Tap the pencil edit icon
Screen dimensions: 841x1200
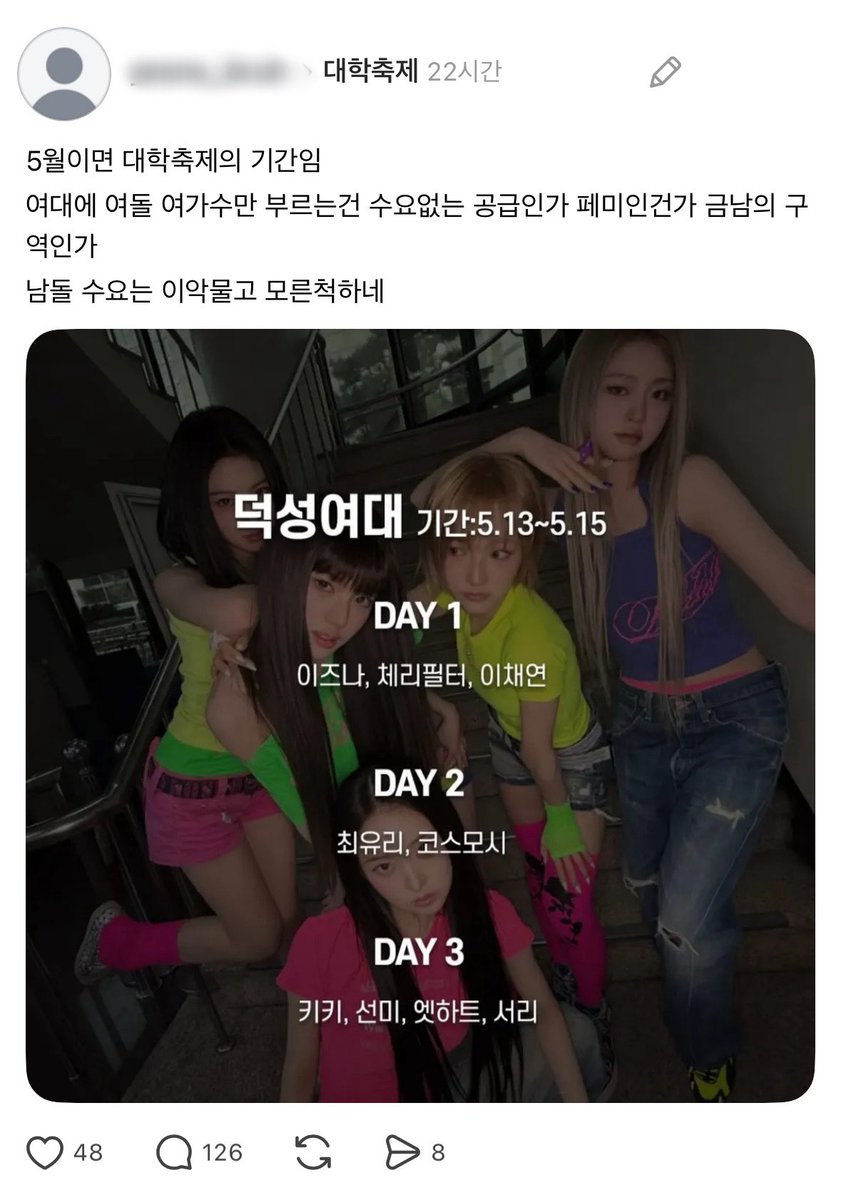(x=665, y=72)
